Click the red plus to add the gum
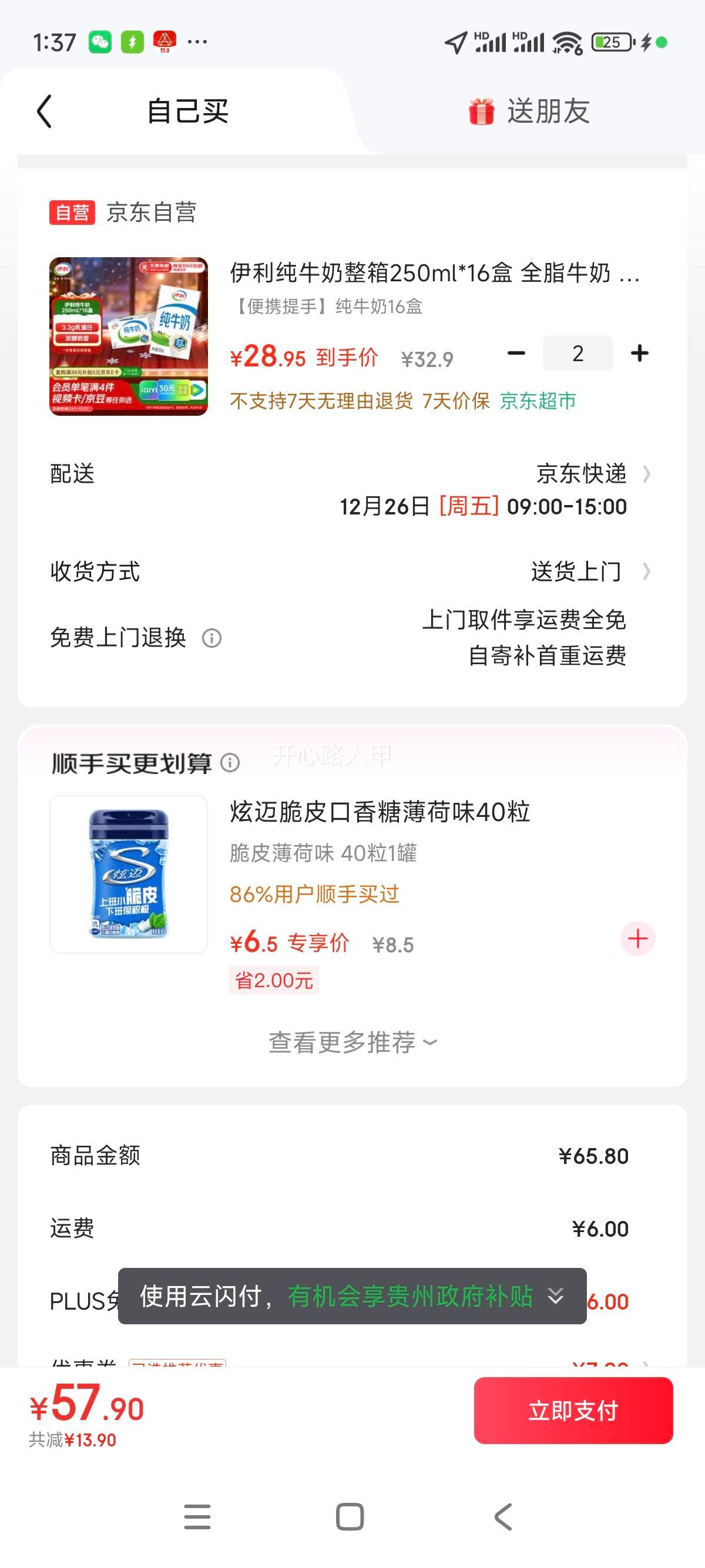Screen dimensions: 705x1568 [637, 938]
